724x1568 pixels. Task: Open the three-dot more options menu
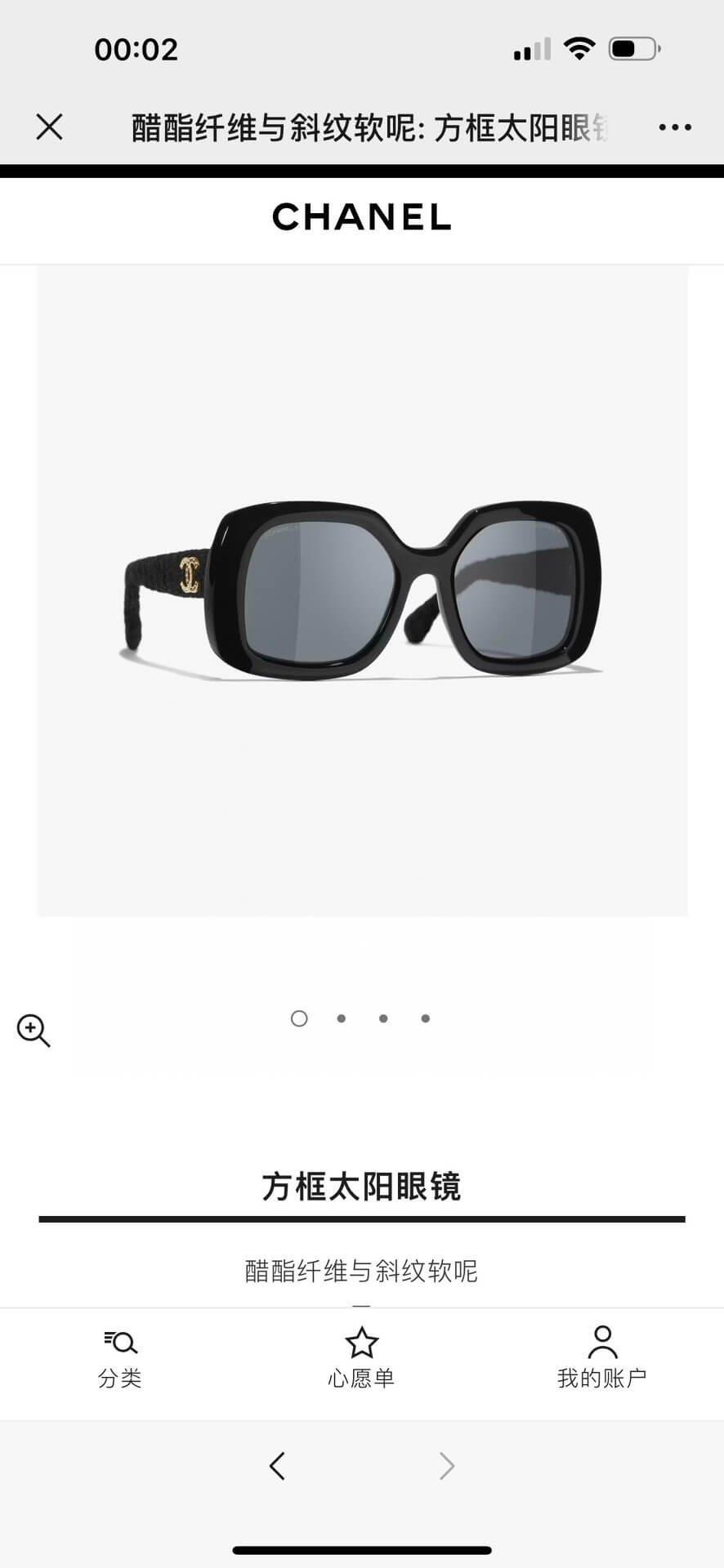coord(675,127)
